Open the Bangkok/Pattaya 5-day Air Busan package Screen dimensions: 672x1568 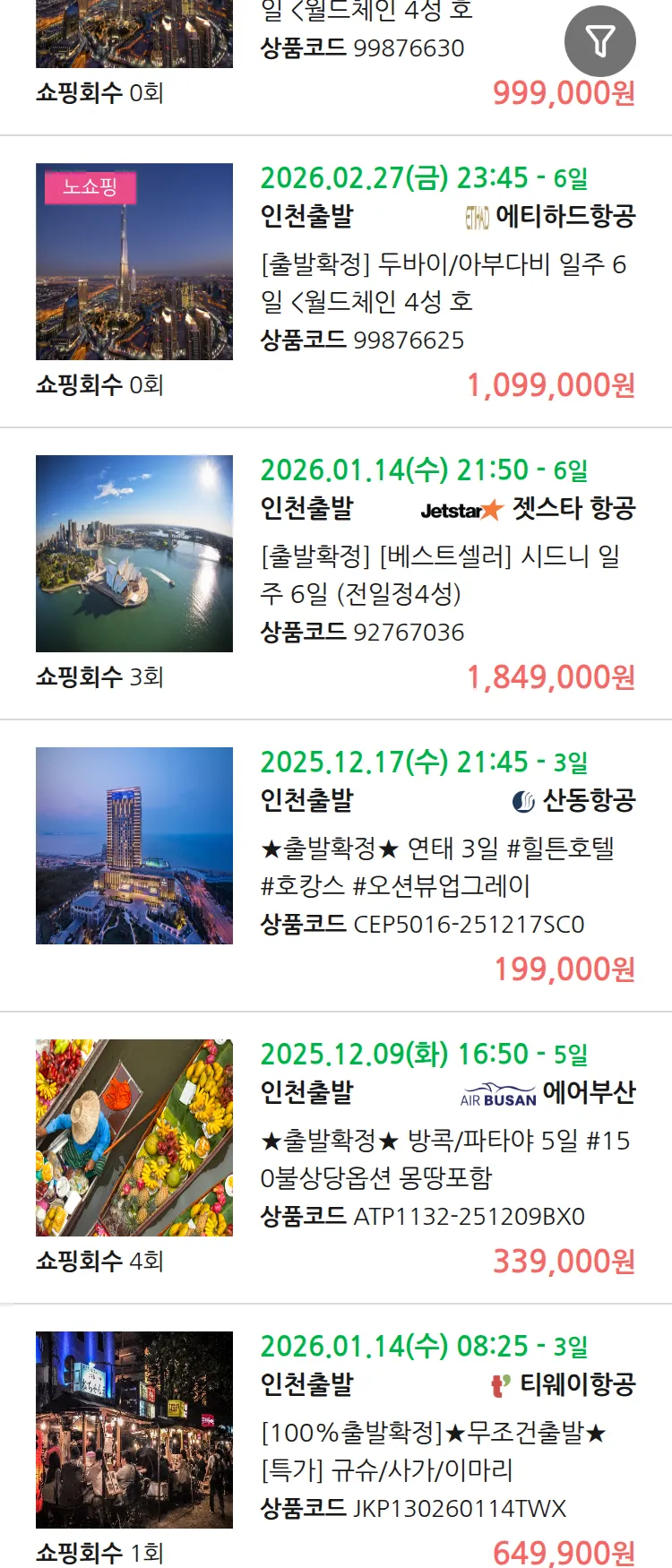[x=444, y=1159]
